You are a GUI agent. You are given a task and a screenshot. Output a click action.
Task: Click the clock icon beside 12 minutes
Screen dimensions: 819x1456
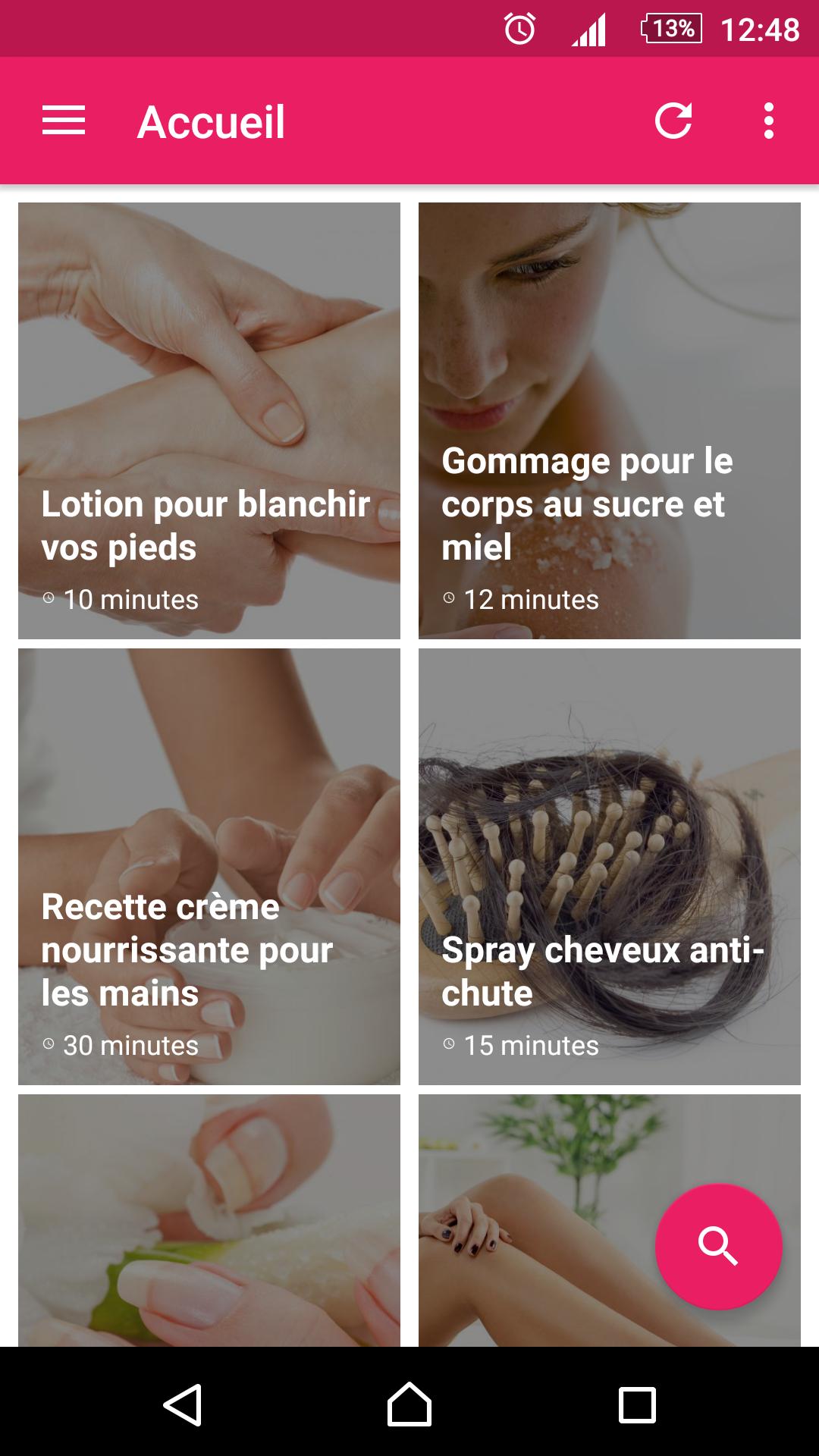(449, 599)
